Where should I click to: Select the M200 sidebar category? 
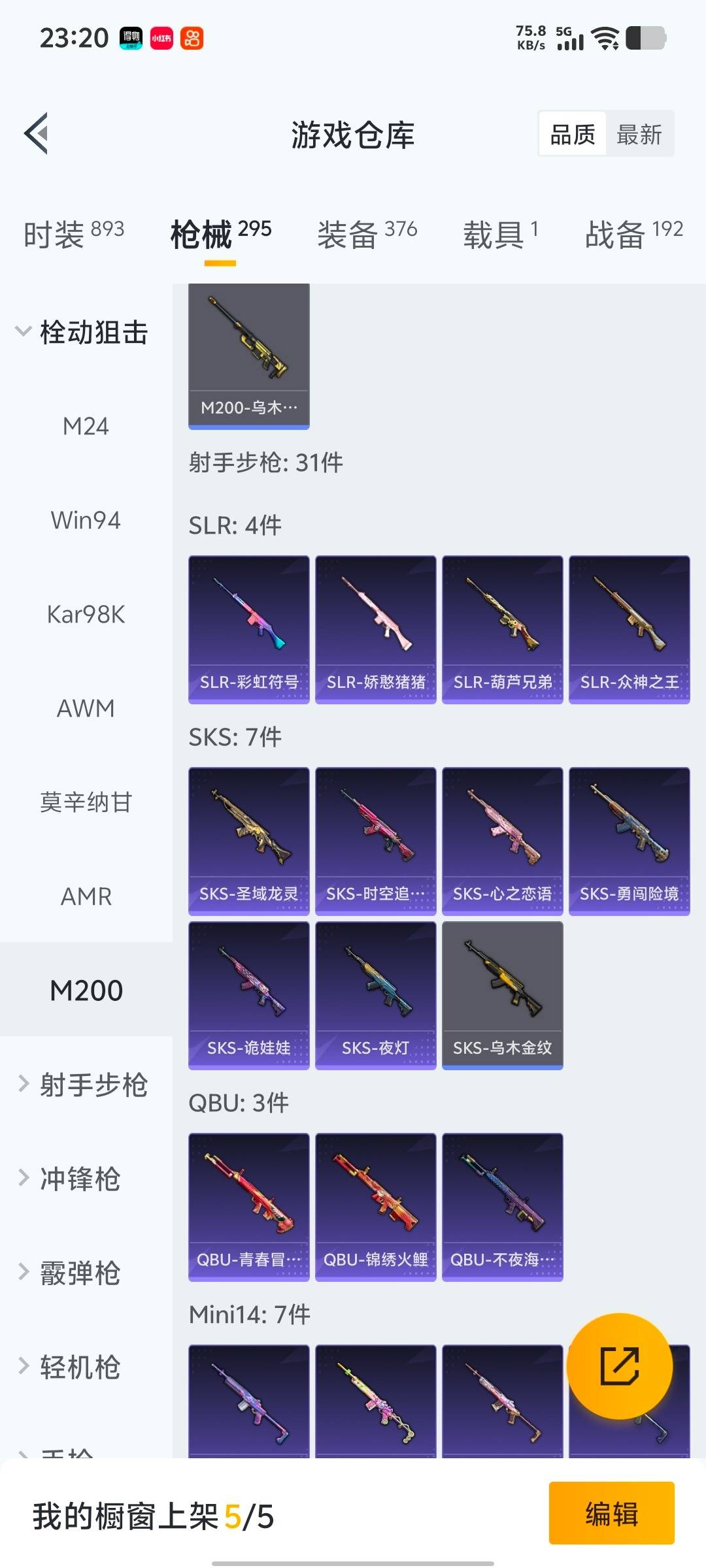click(x=87, y=990)
